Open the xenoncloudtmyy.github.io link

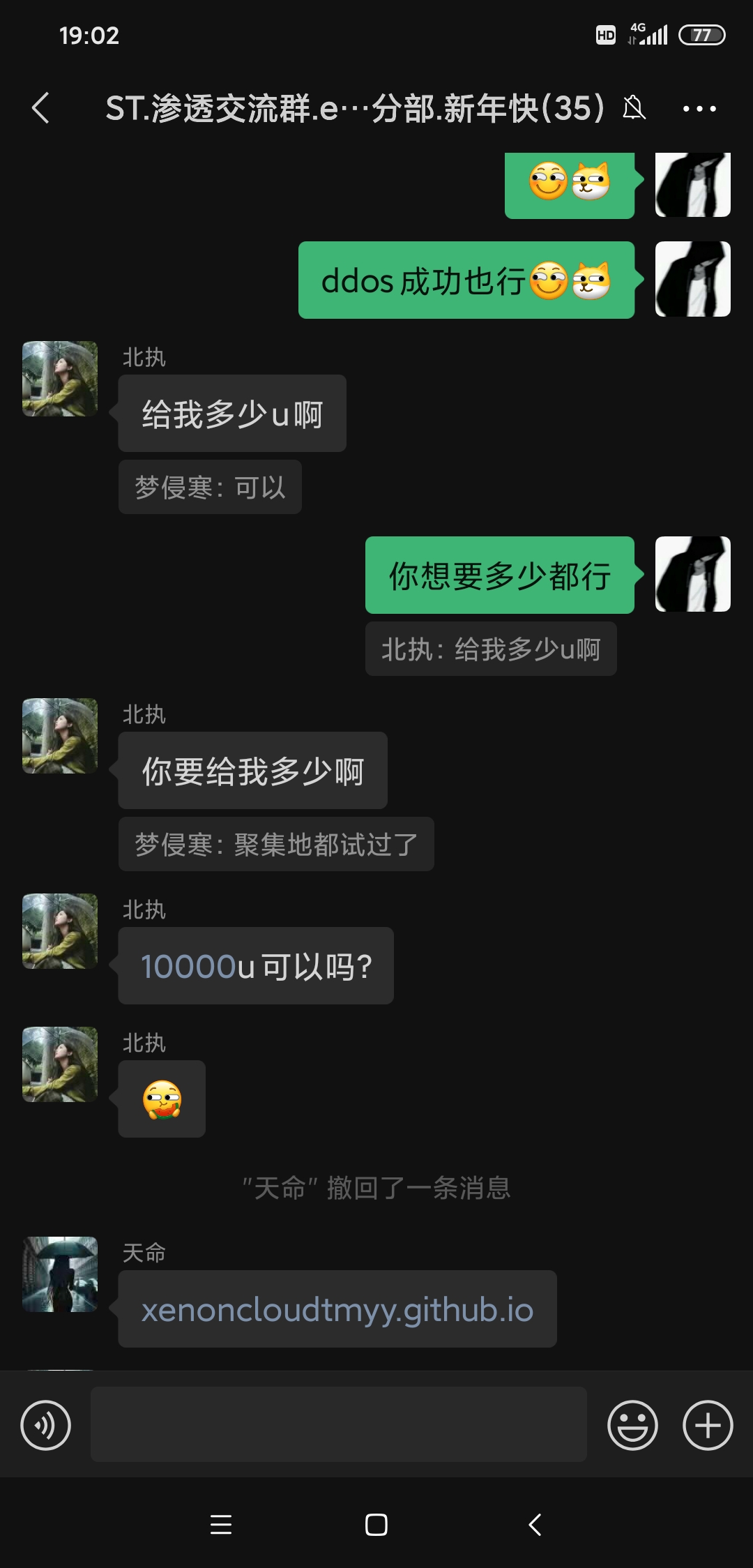click(337, 1309)
